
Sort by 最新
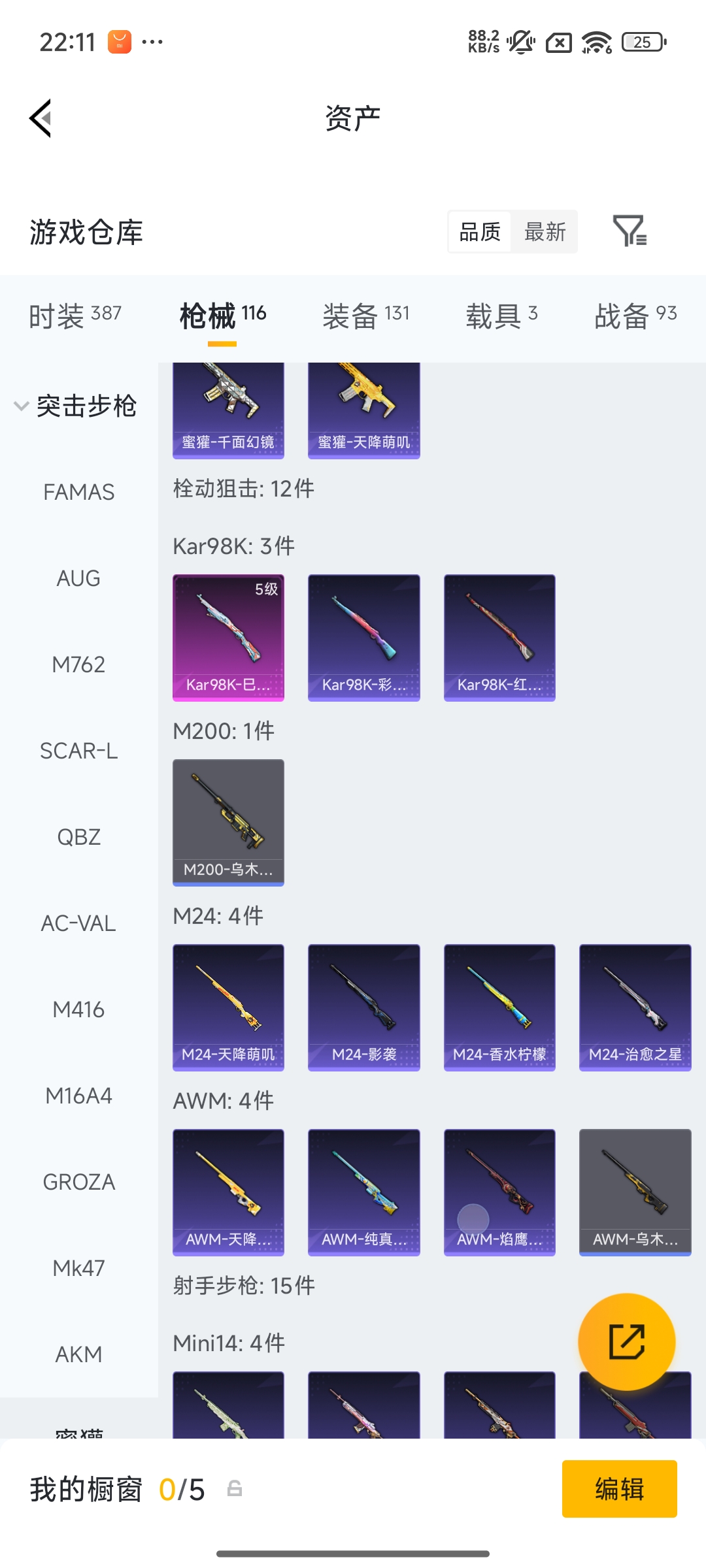pos(545,232)
